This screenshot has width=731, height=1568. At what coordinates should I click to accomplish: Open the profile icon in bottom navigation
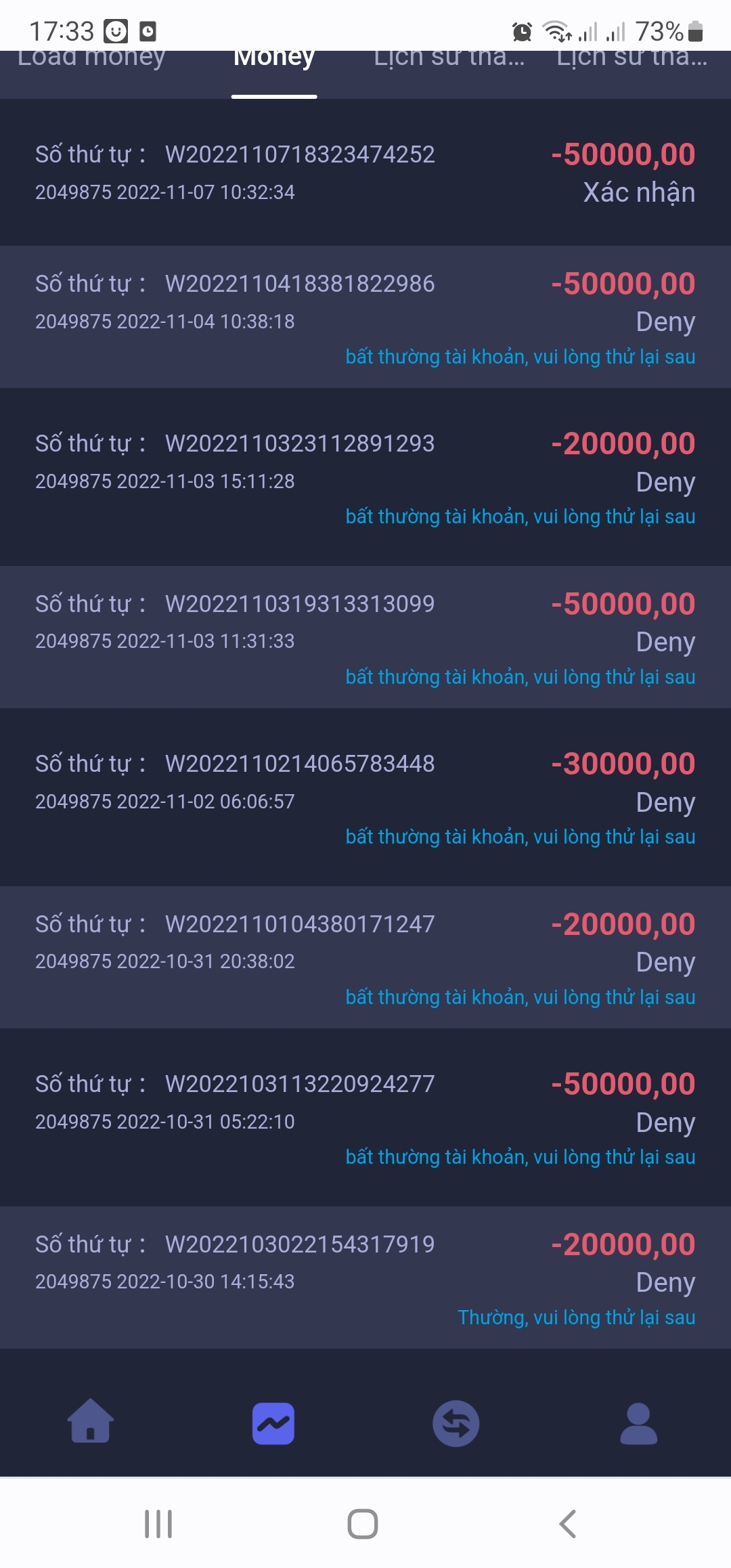point(639,1423)
